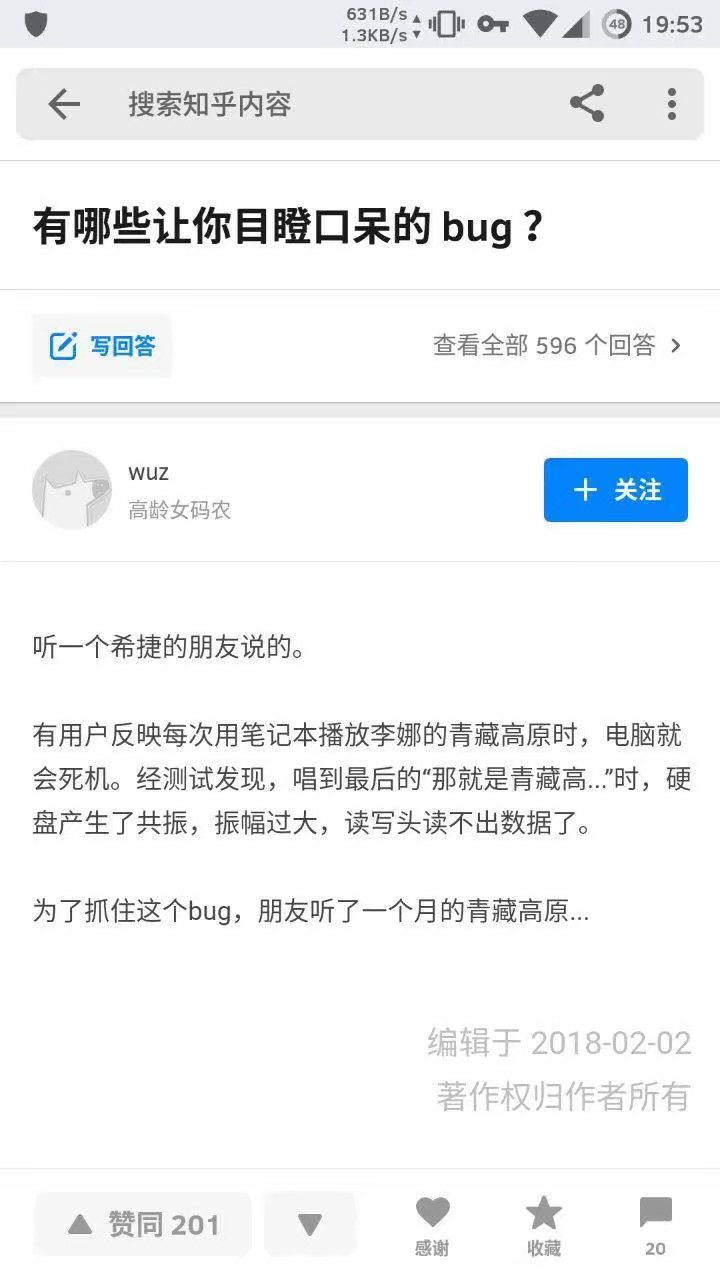The image size is (720, 1280).
Task: Open question title 有哪些让你目瞪口呆的 bug
Action: (x=288, y=227)
